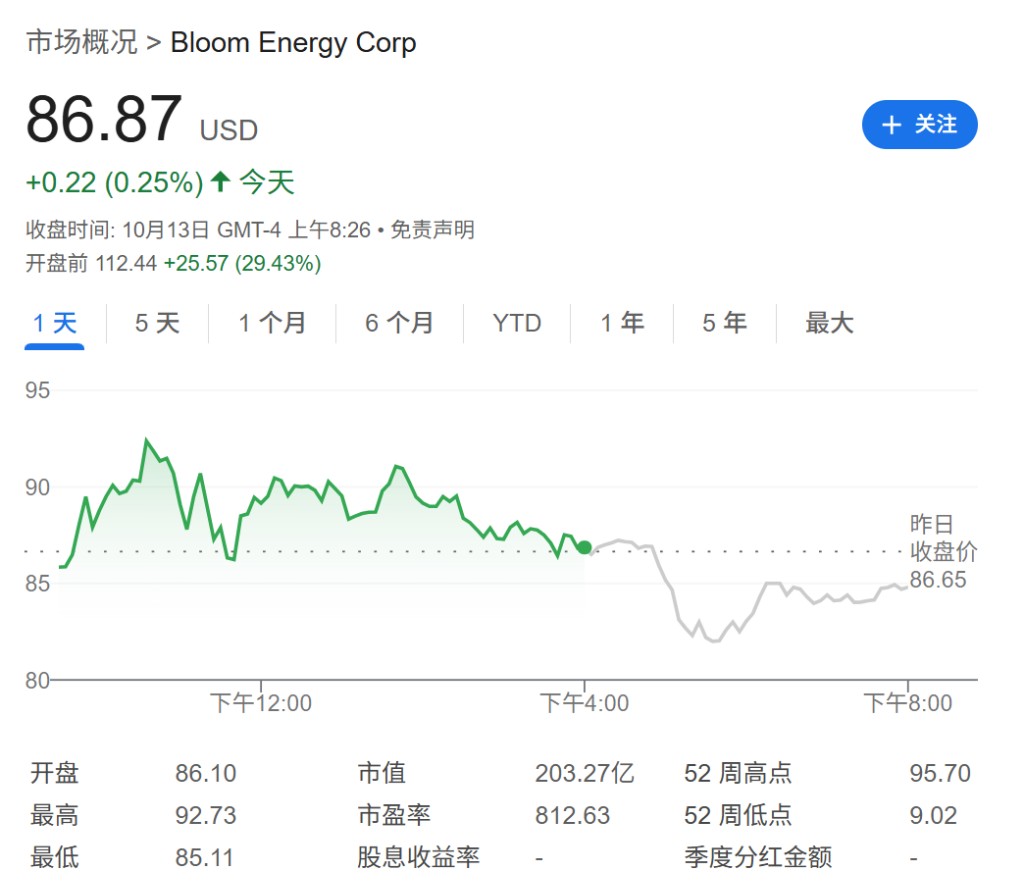Show the 最大 full history range

pyautogui.click(x=829, y=323)
